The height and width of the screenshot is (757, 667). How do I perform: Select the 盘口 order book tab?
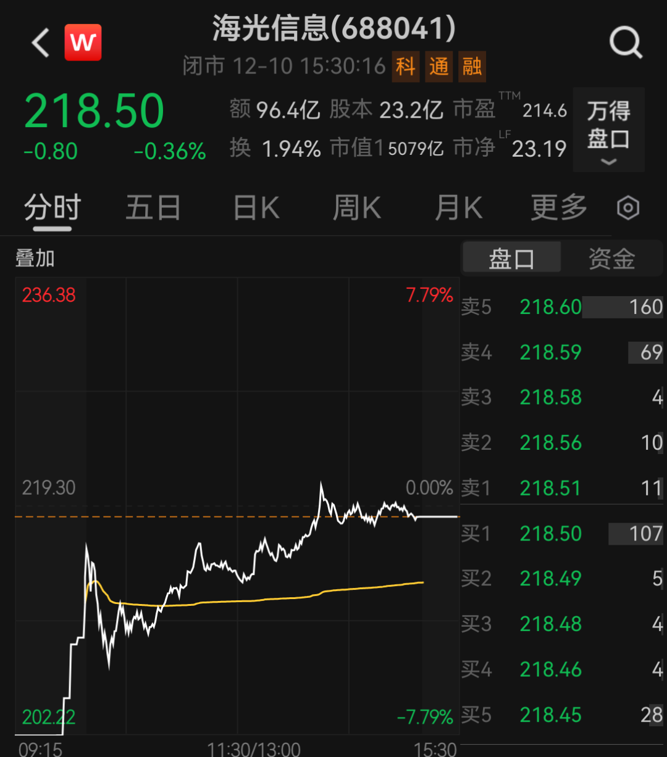[511, 259]
